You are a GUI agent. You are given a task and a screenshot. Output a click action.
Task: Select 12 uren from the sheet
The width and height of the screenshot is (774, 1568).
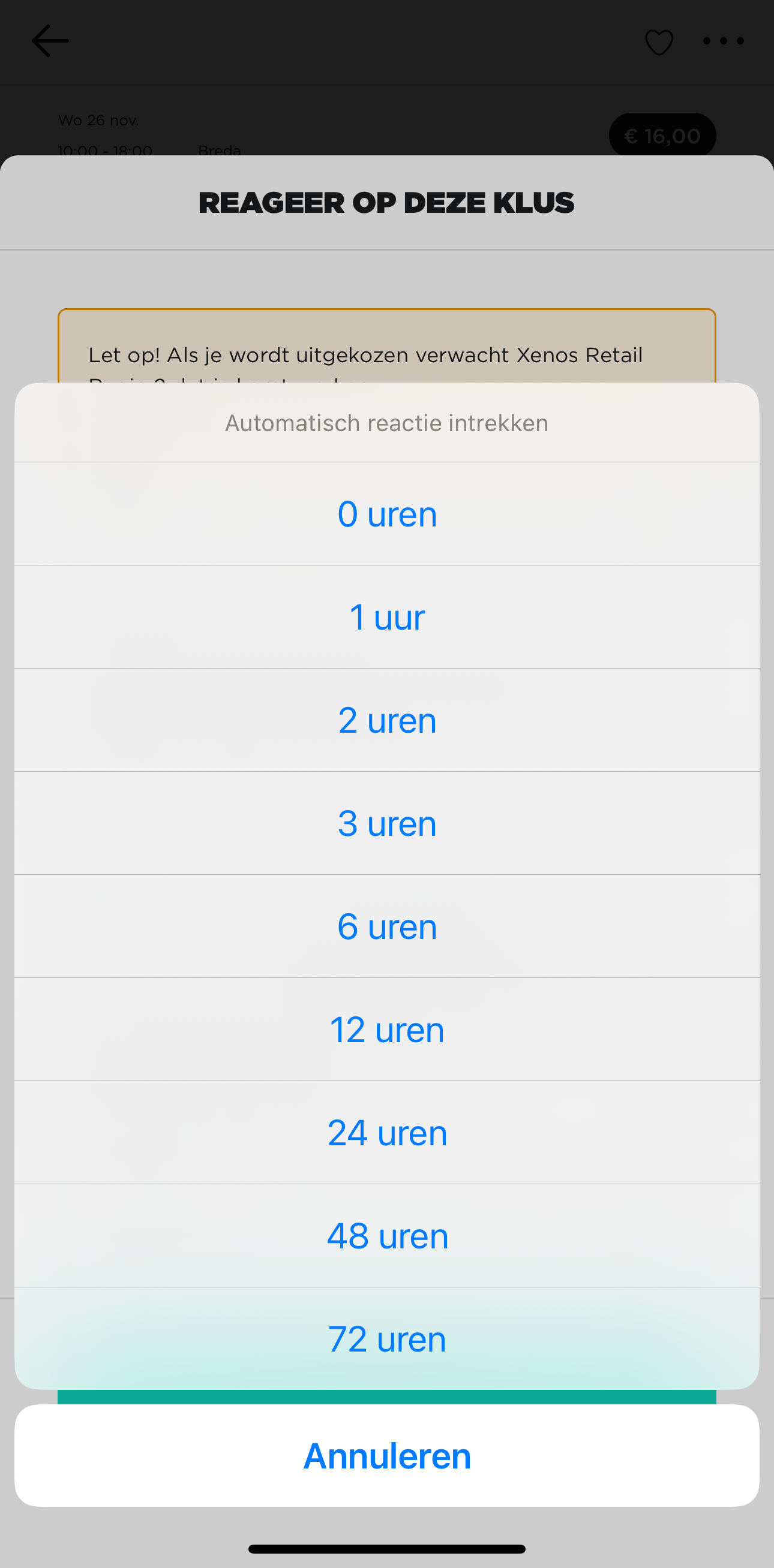(x=386, y=1030)
